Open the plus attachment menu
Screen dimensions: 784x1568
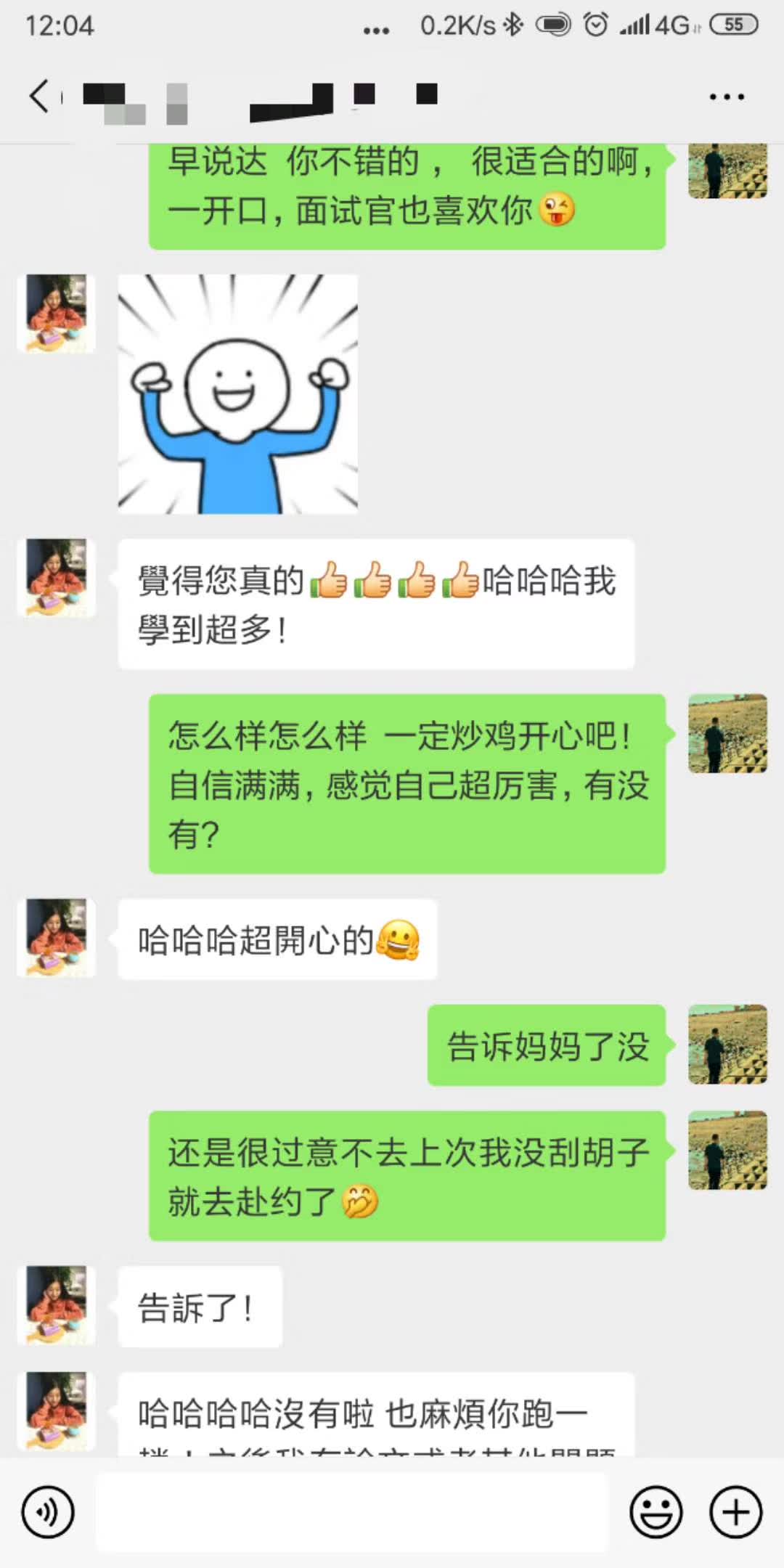[735, 1513]
